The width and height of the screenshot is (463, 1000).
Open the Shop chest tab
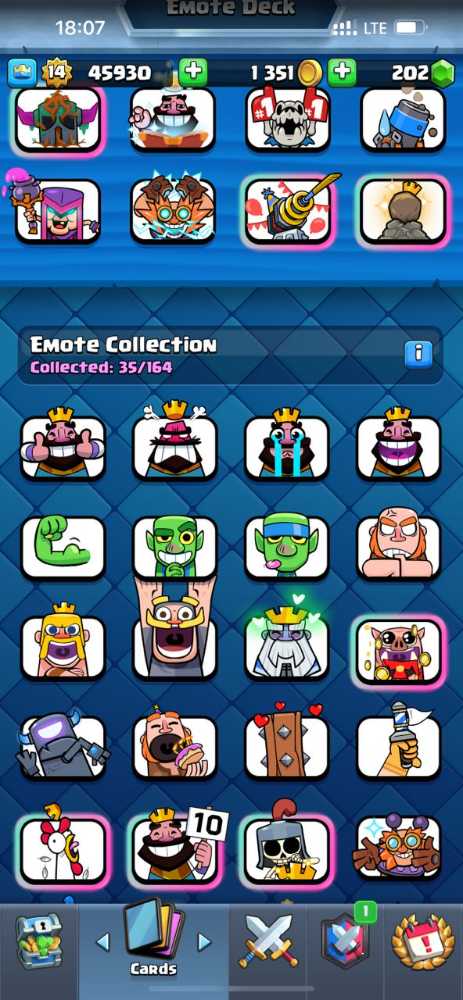[39, 941]
